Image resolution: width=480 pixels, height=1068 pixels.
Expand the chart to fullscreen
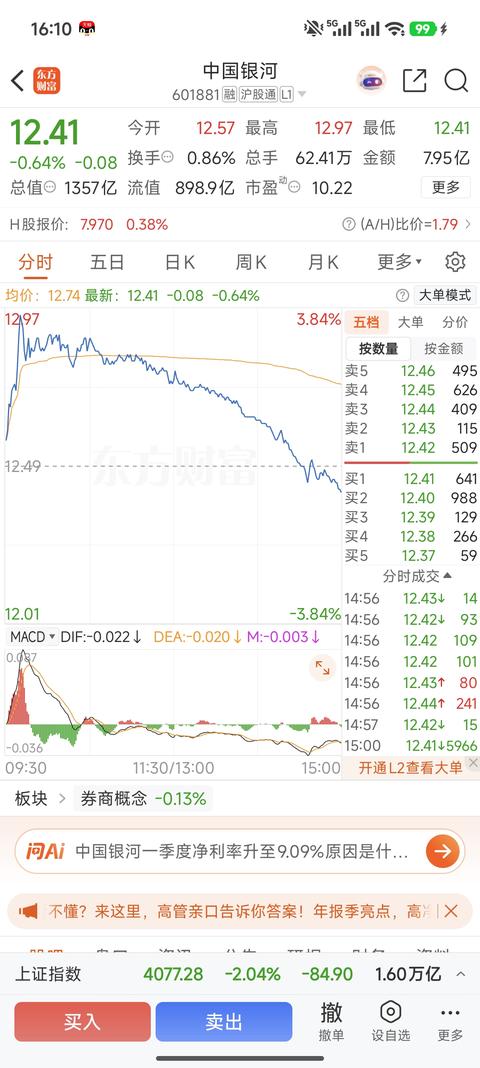click(322, 668)
